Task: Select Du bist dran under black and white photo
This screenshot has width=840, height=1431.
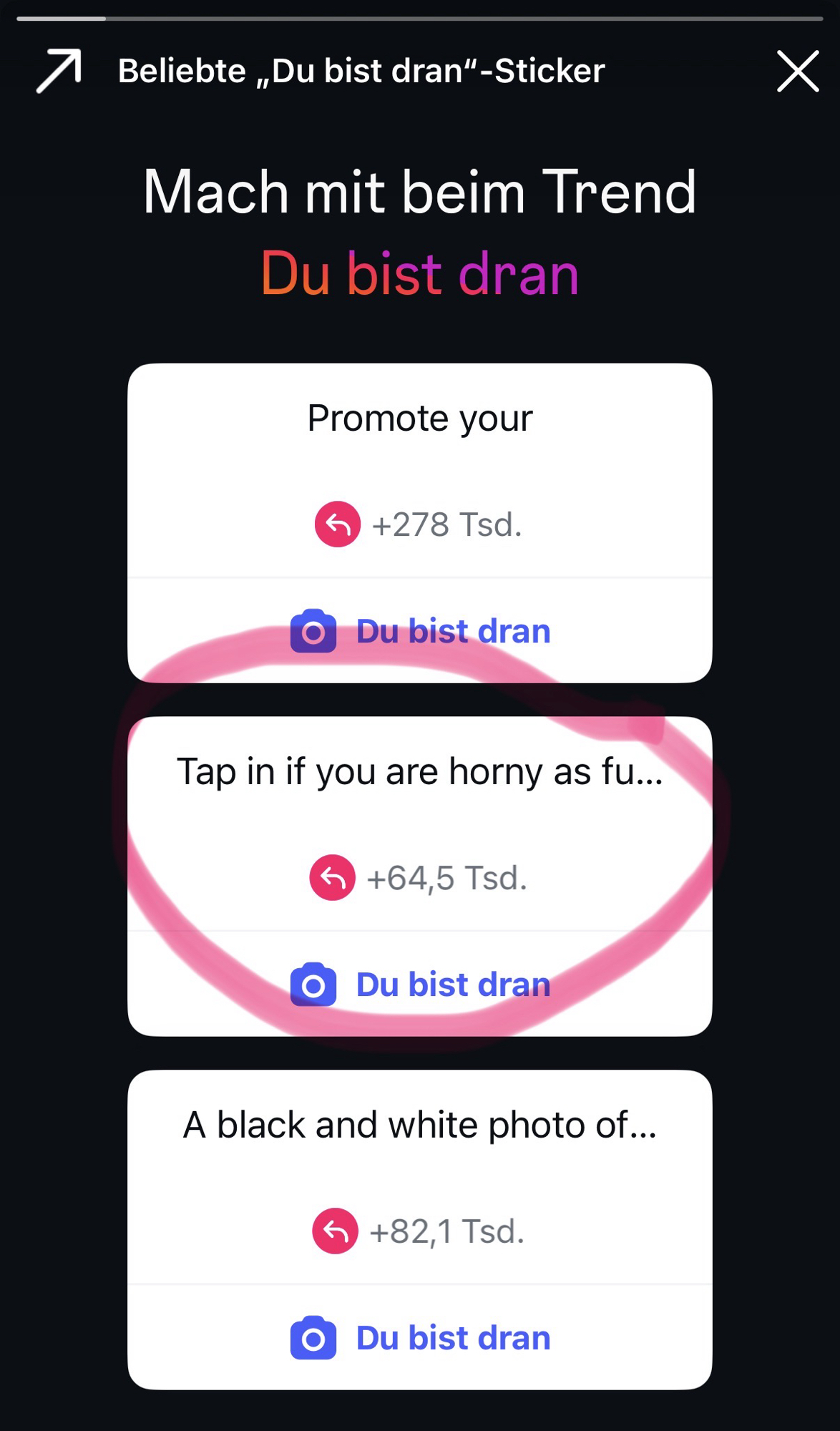Action: point(421,1338)
